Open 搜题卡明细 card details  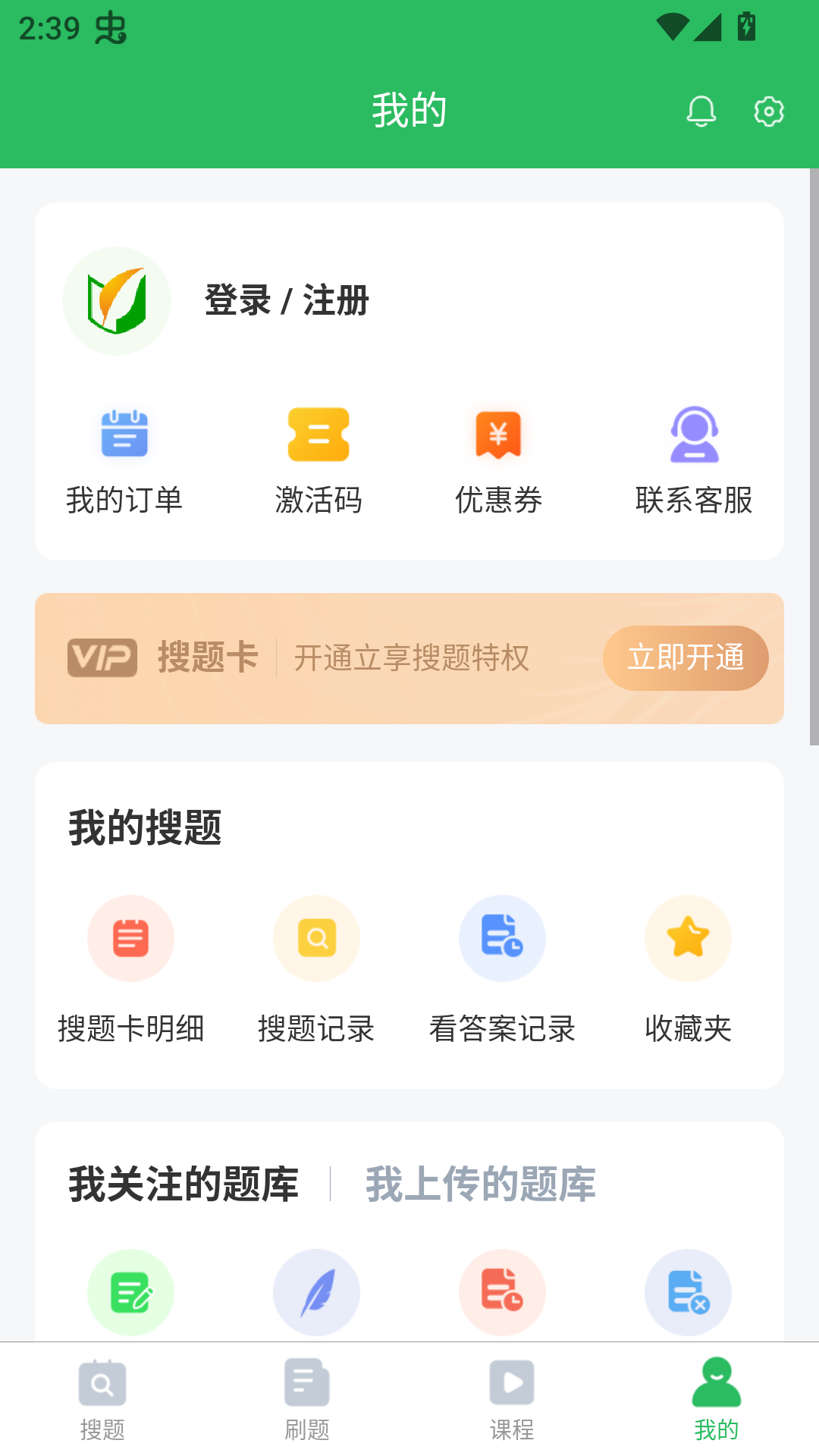pyautogui.click(x=130, y=938)
